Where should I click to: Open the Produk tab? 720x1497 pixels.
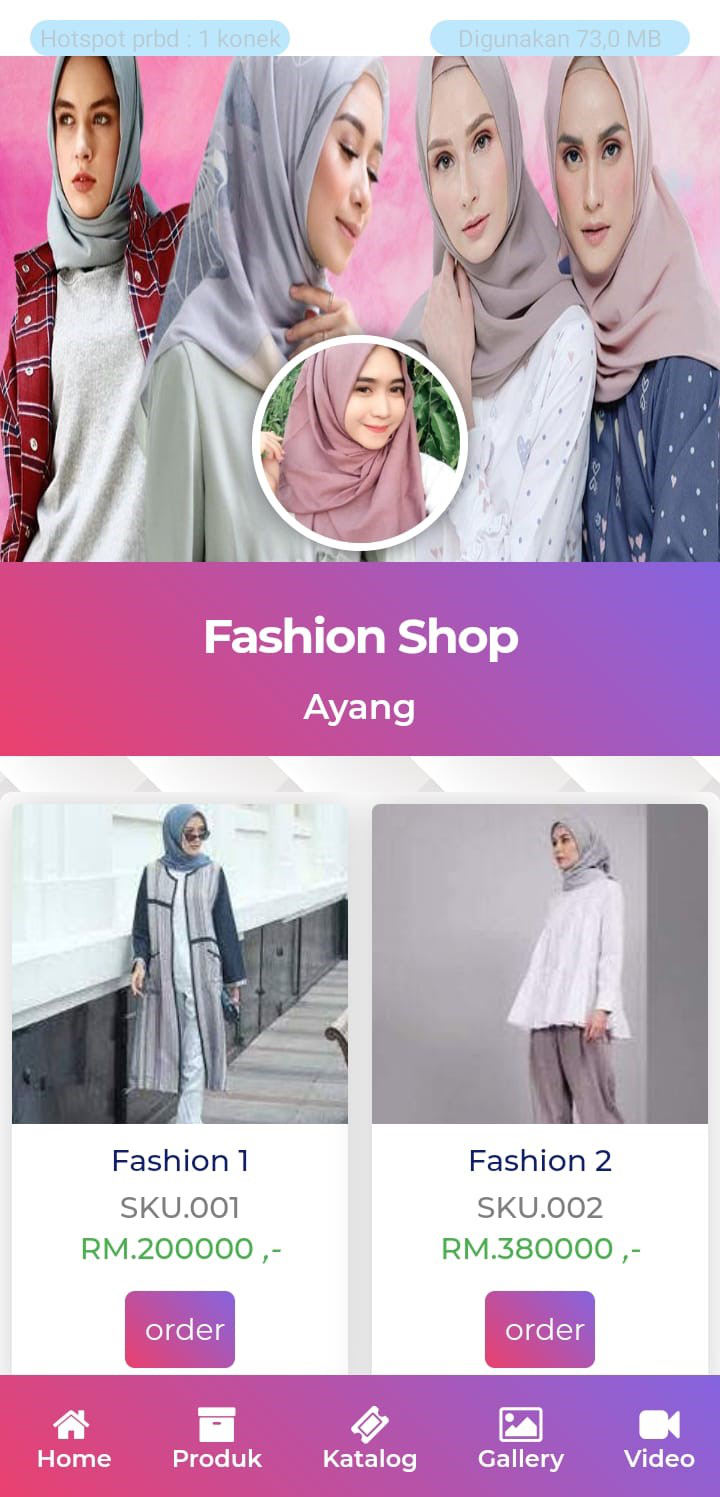tap(216, 1438)
